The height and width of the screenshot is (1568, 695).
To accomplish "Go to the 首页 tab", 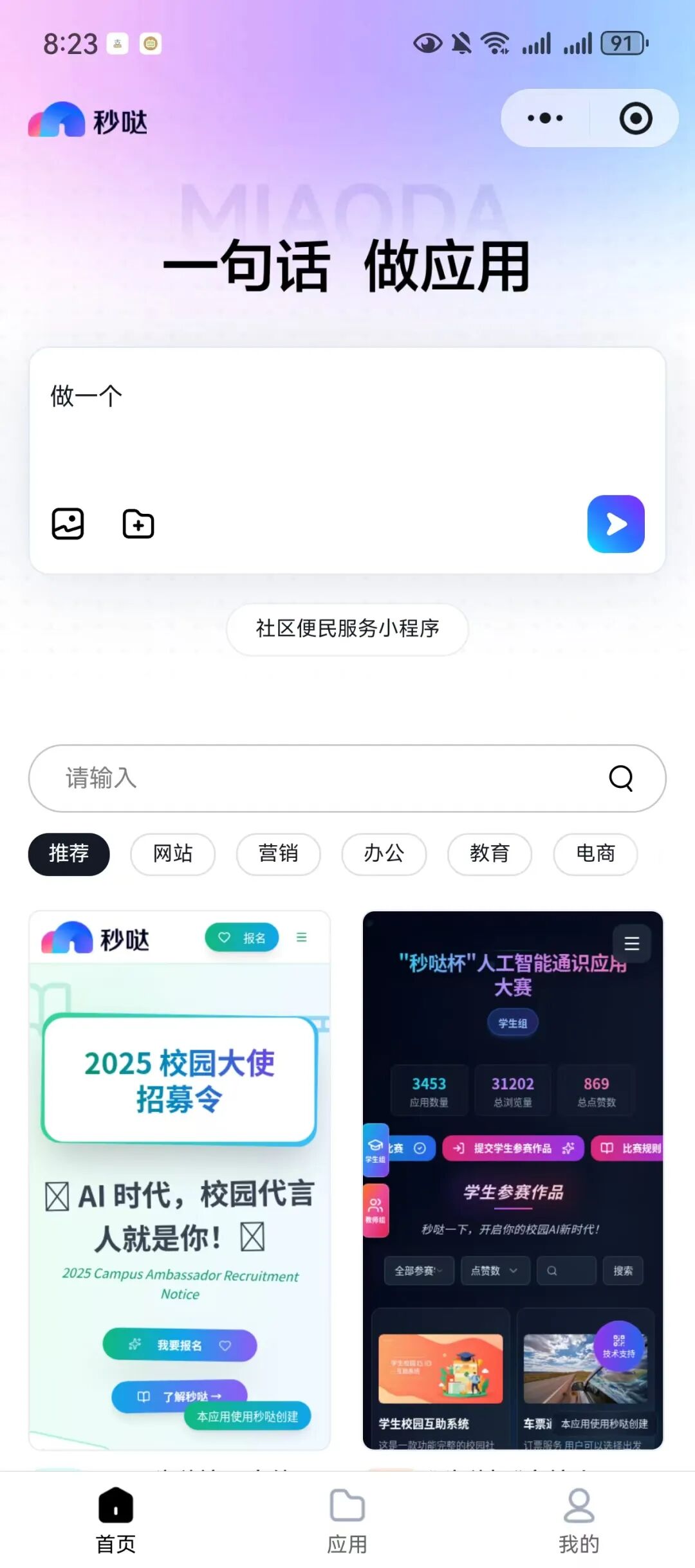I will [x=116, y=1520].
